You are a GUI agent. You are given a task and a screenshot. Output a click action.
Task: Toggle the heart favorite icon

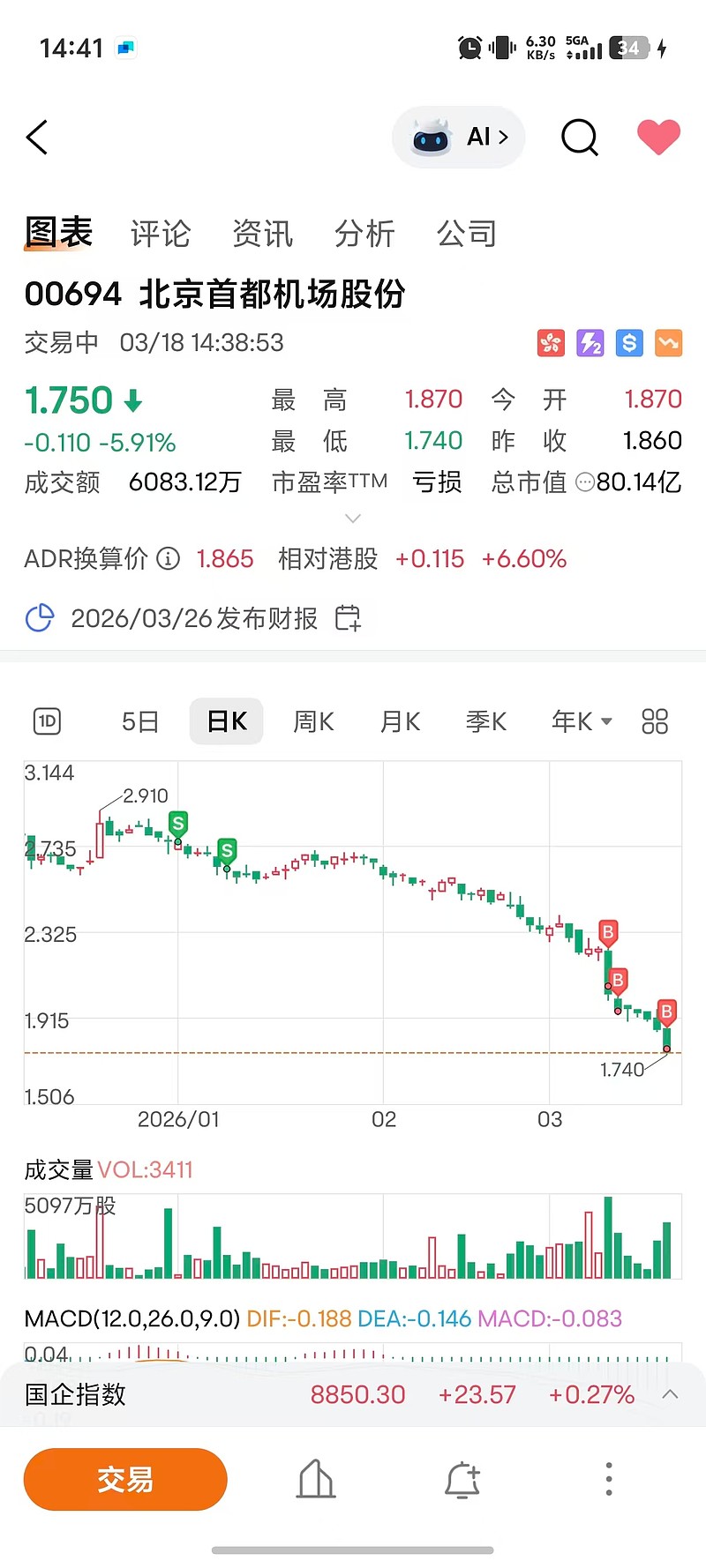658,138
